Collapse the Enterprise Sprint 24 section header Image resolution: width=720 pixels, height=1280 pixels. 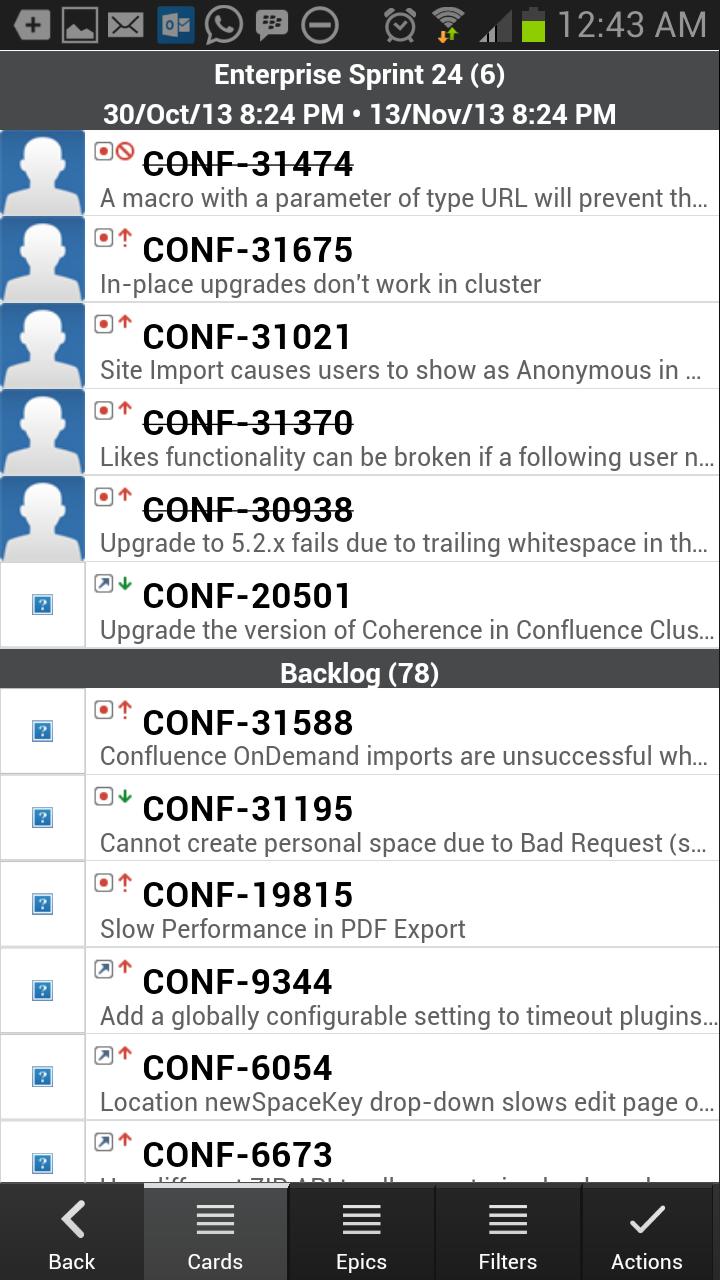coord(360,90)
